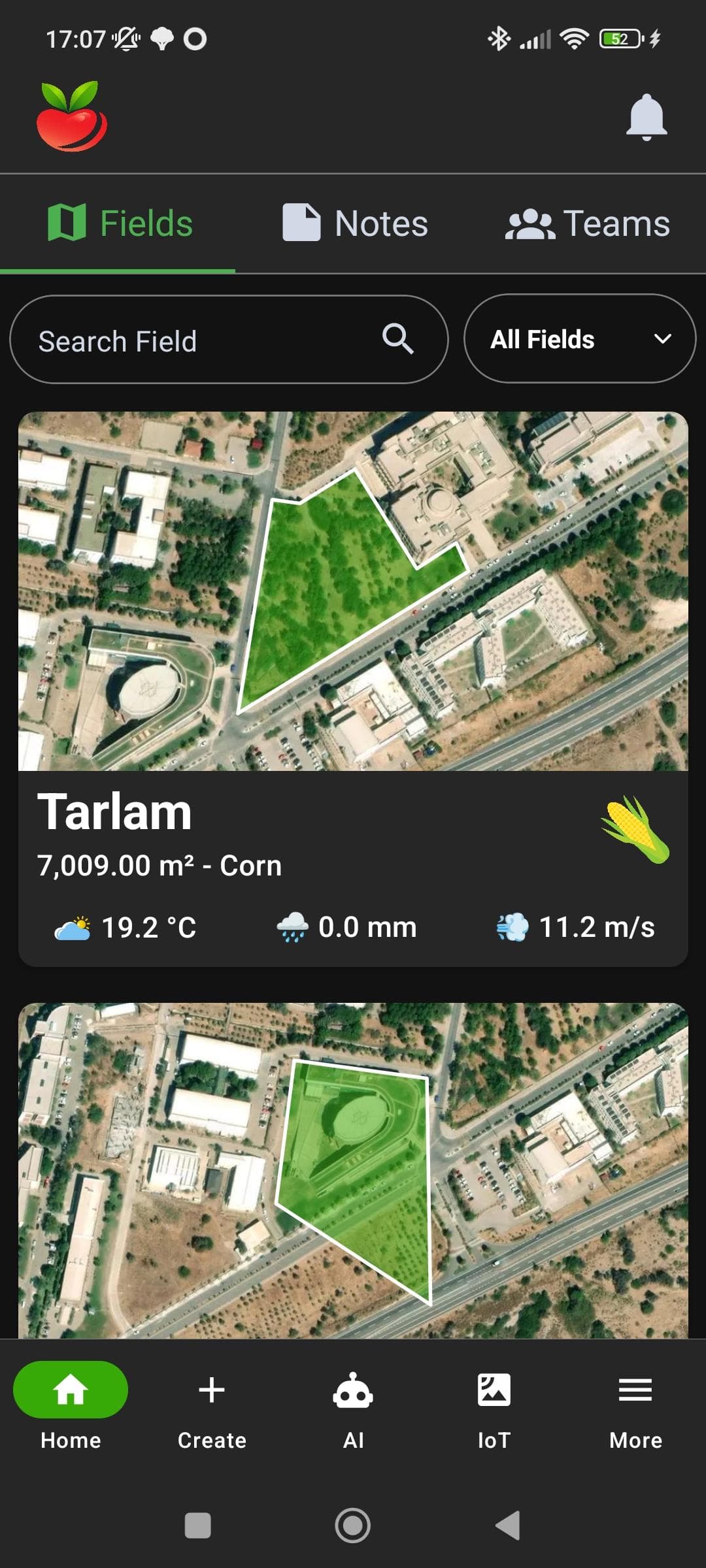
Task: Tap the search magnifier icon
Action: pyautogui.click(x=399, y=339)
